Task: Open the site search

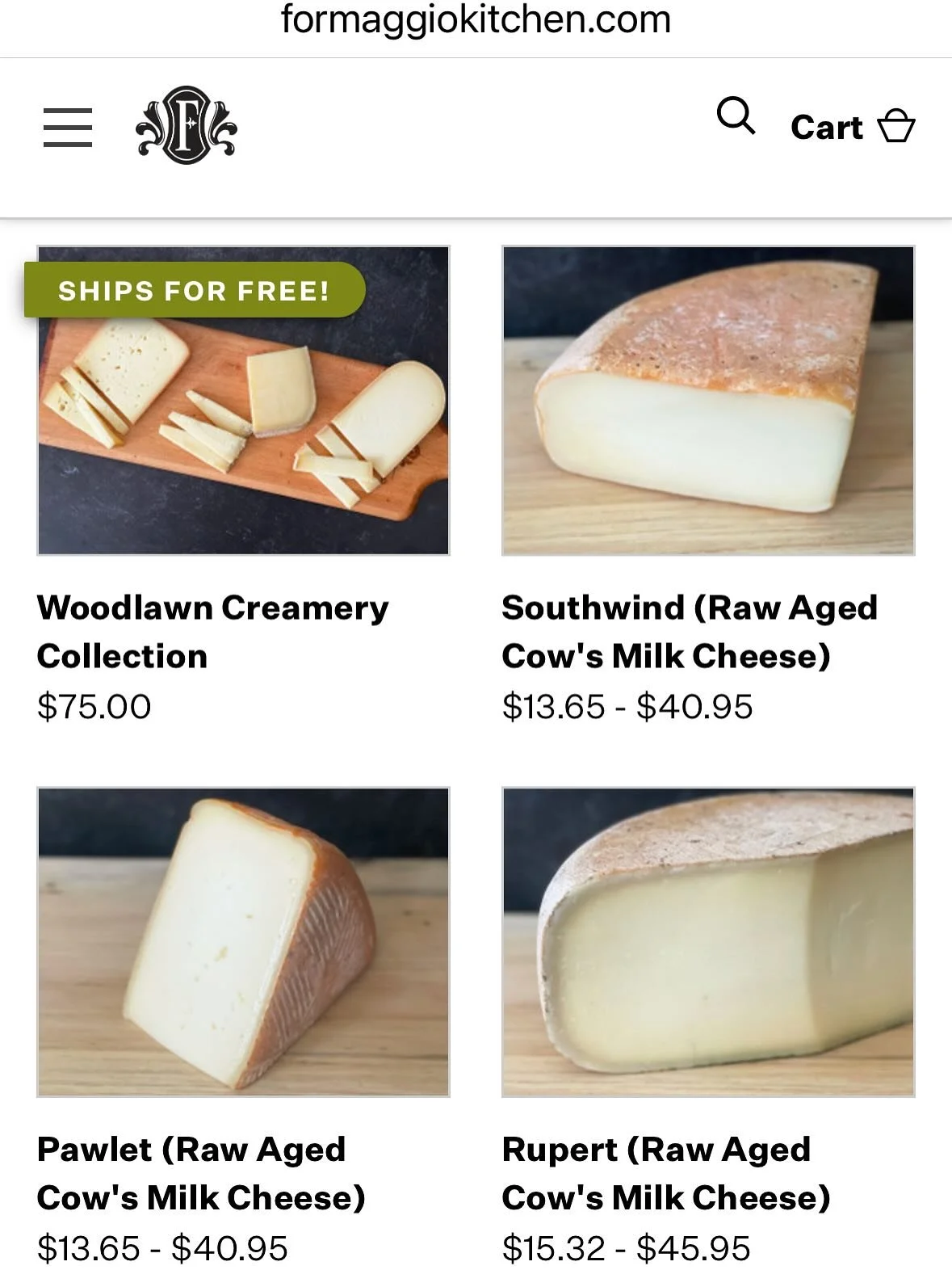Action: tap(736, 117)
